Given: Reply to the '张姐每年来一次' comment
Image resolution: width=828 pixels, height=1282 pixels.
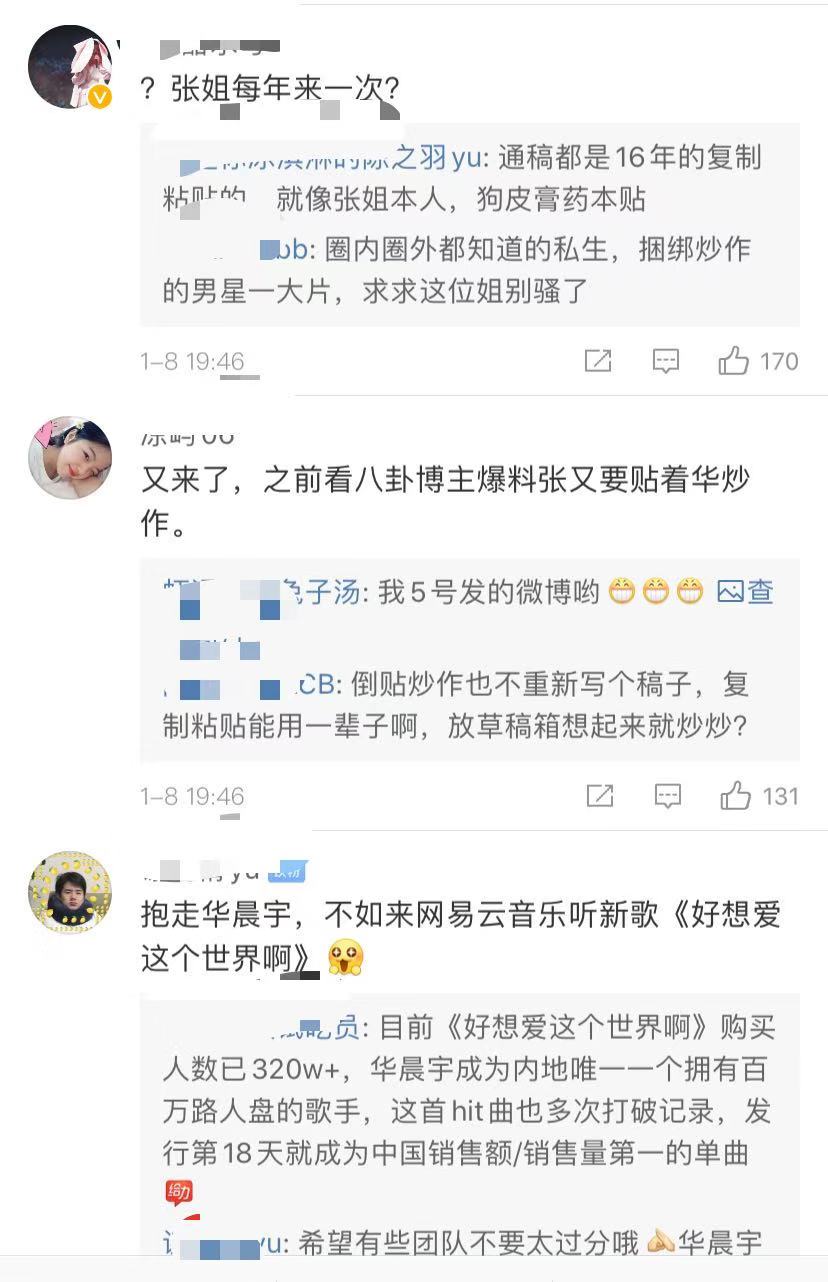Looking at the screenshot, I should point(666,361).
